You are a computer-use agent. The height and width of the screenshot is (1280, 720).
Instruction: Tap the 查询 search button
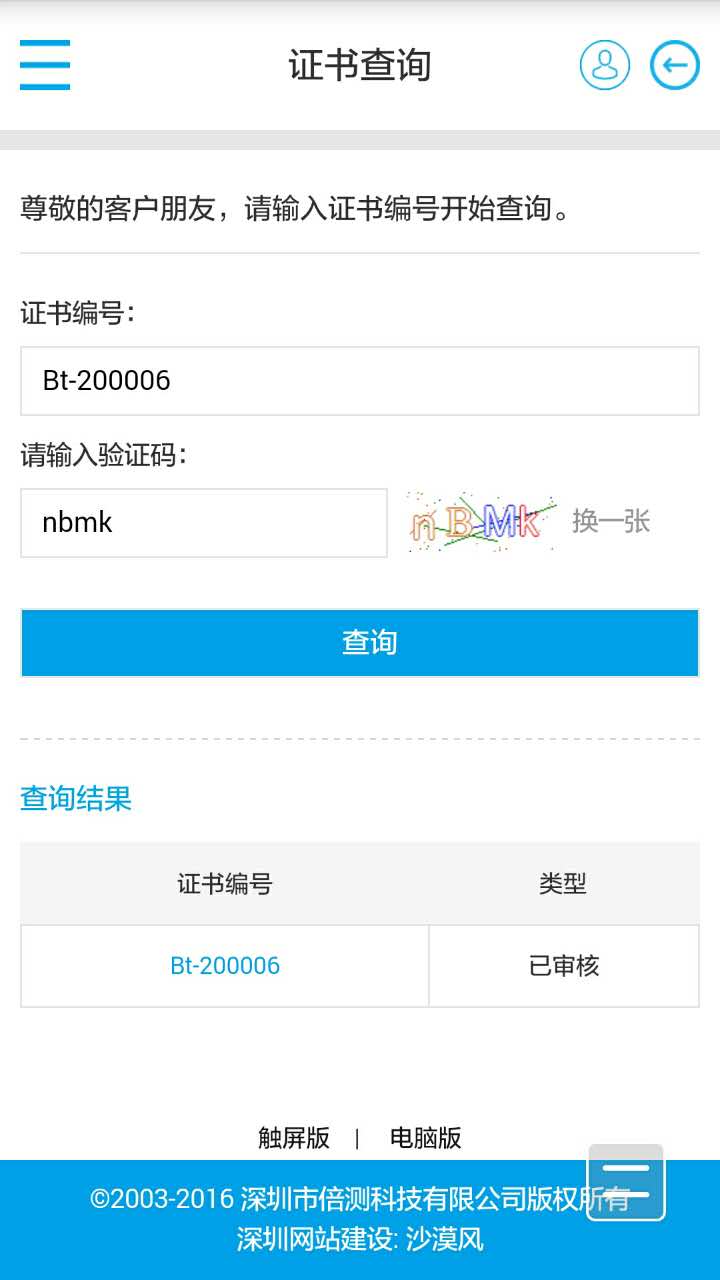click(360, 643)
